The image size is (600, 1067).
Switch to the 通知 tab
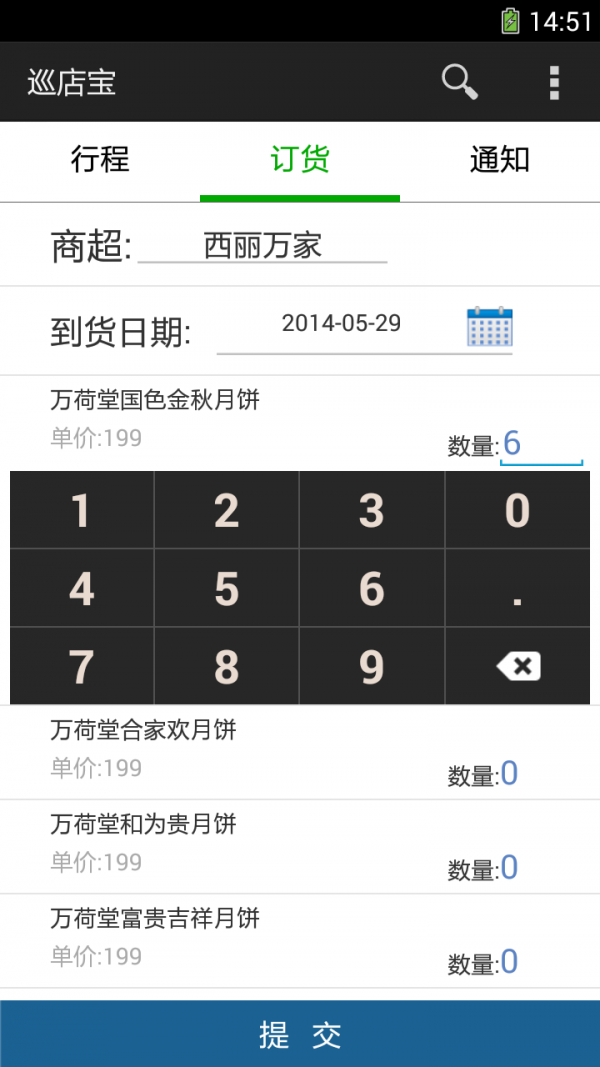499,160
